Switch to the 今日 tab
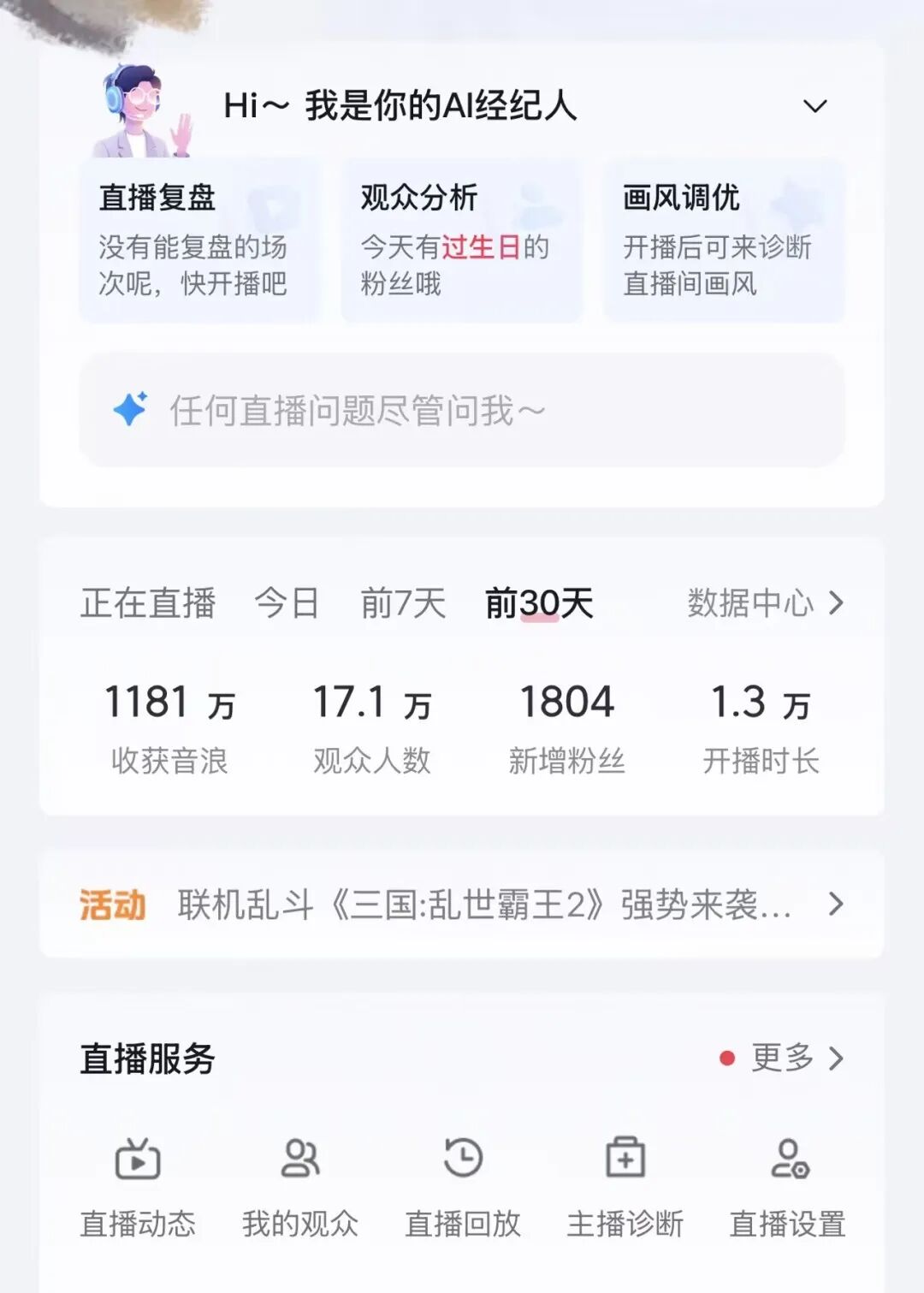This screenshot has width=924, height=1293. tap(284, 603)
